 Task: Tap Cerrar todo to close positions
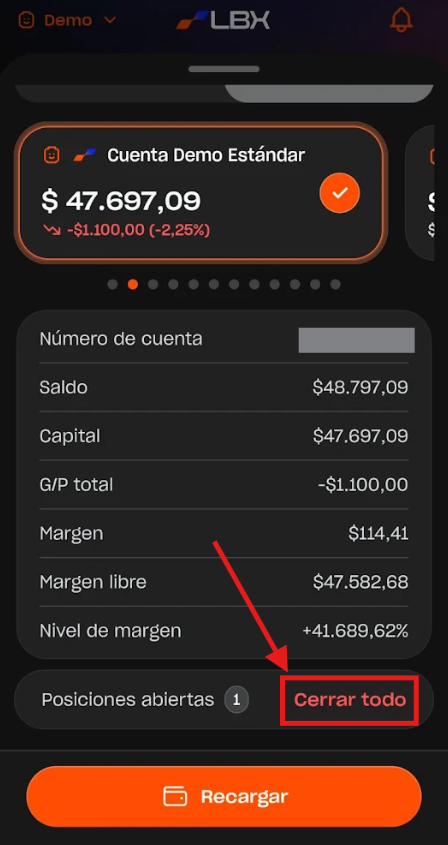350,700
